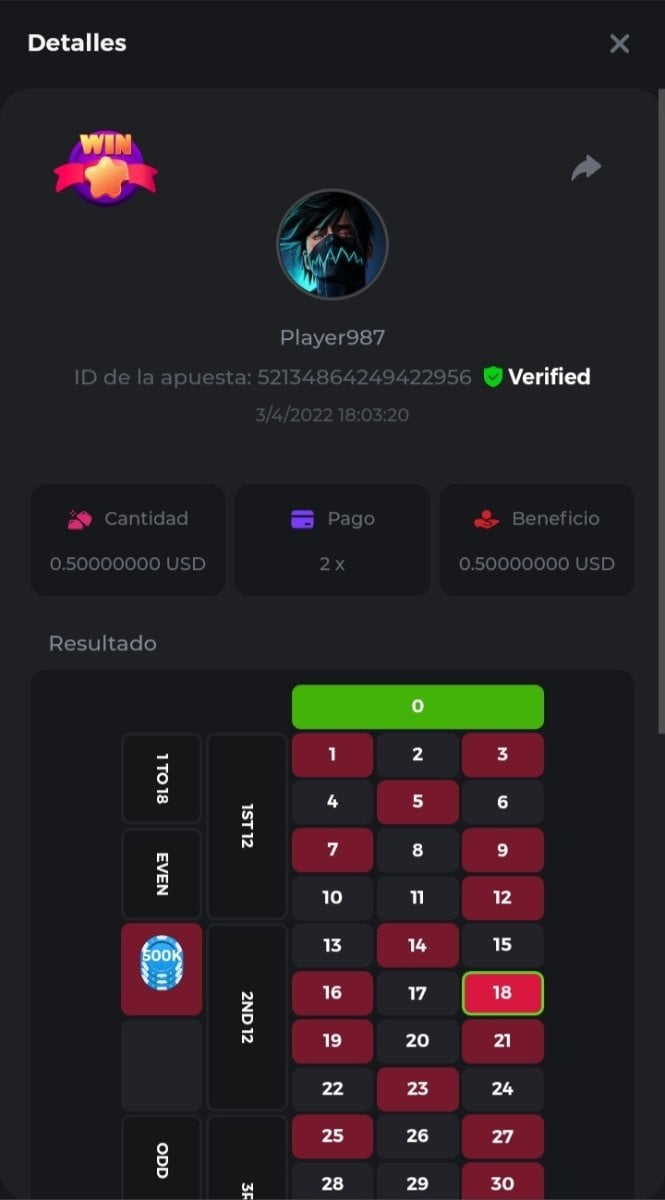Screen dimensions: 665x1200
Task: Close the Detalles panel
Action: tap(619, 44)
